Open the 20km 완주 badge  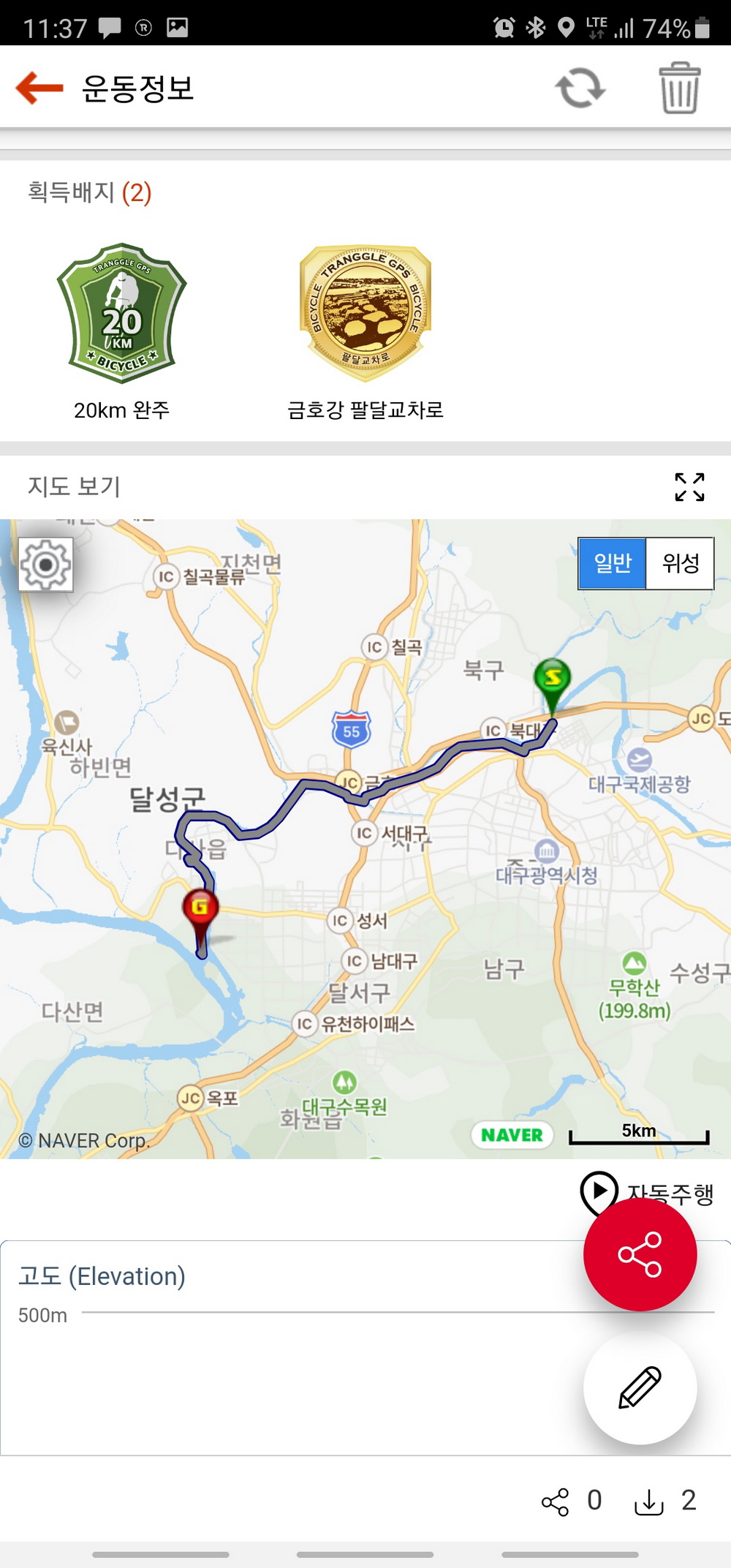pyautogui.click(x=122, y=314)
